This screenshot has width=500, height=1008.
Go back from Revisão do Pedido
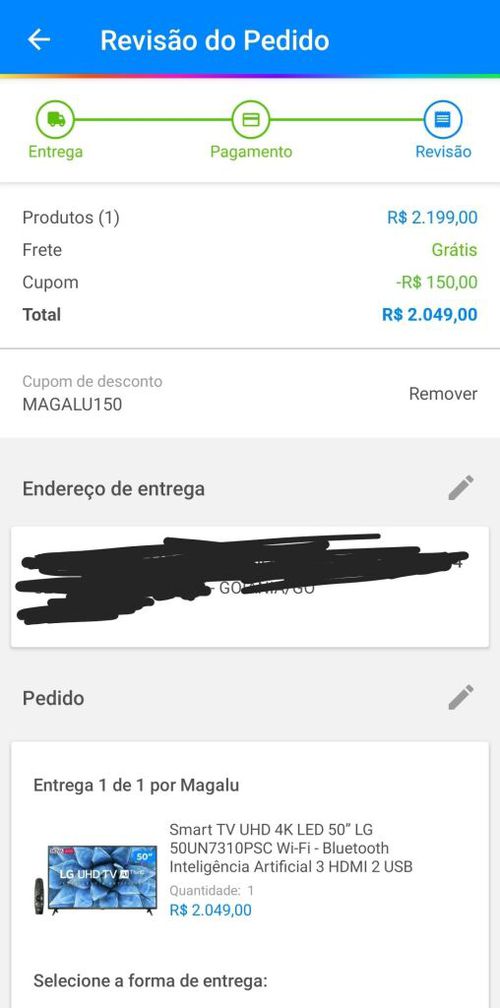pos(39,40)
